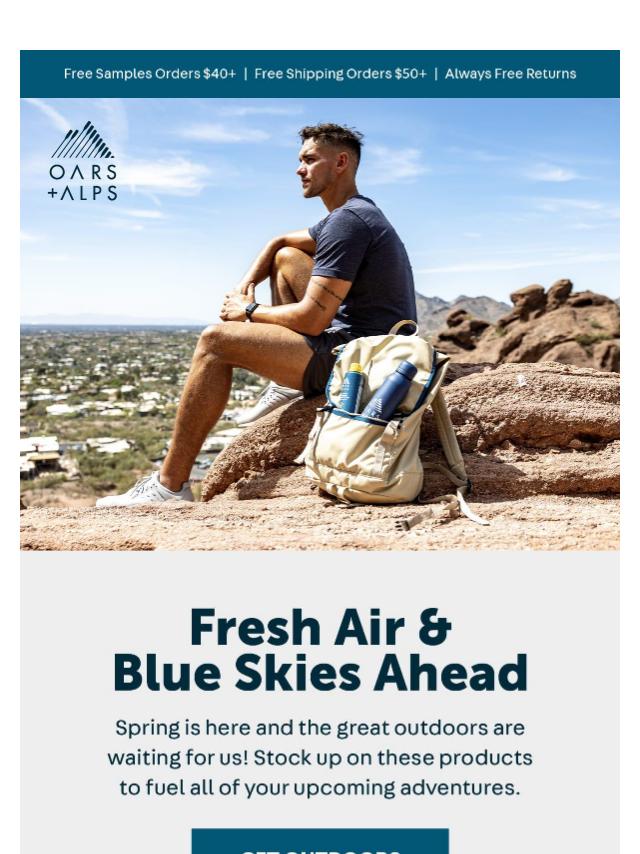640x854 pixels.
Task: Open the free shipping and returns banner
Action: pos(320,74)
